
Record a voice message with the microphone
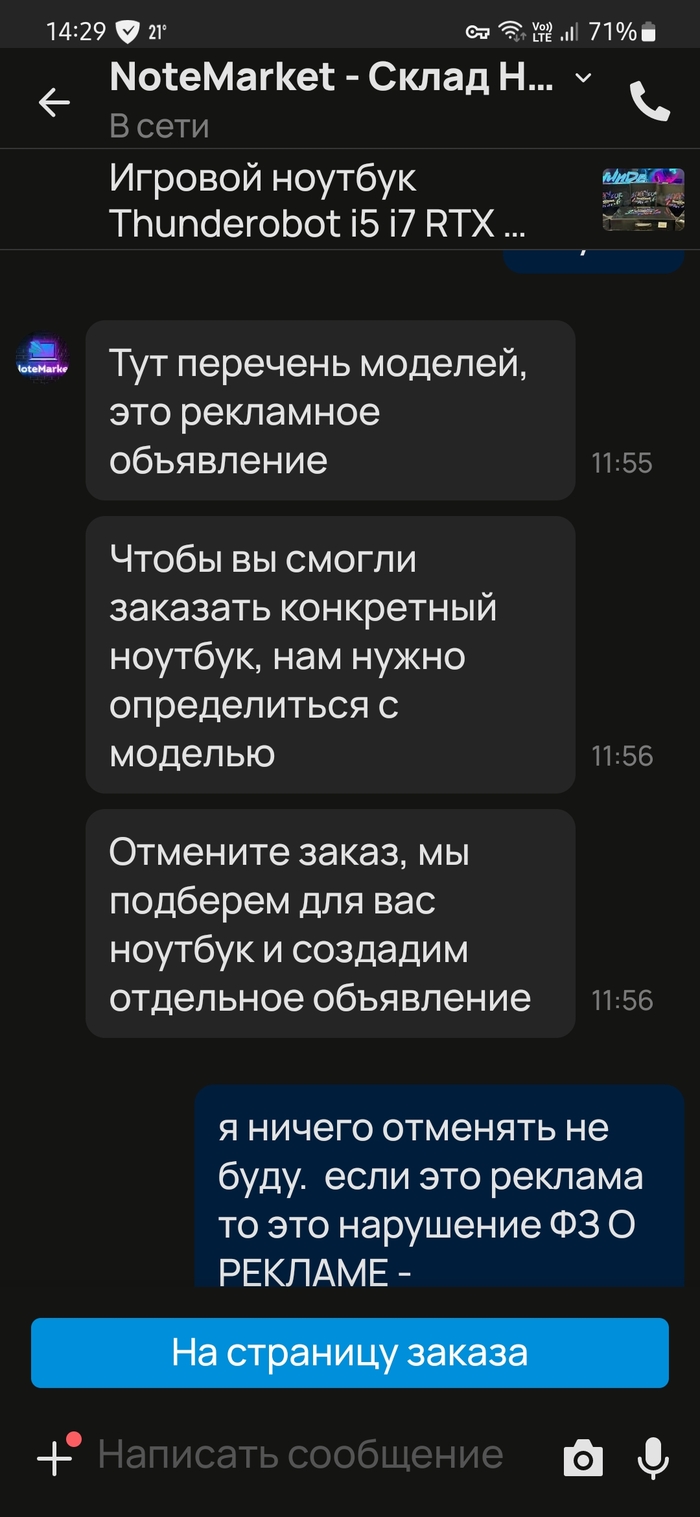click(x=653, y=1459)
